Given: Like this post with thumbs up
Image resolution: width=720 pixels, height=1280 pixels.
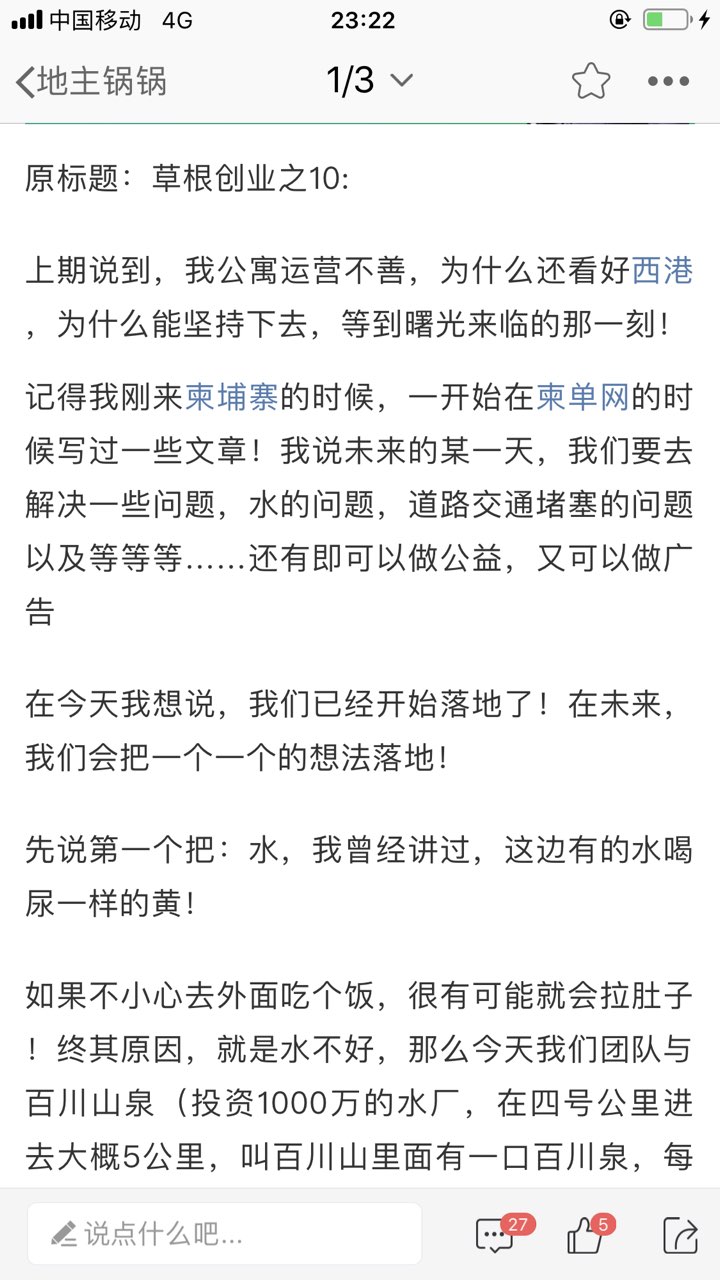Looking at the screenshot, I should [x=587, y=1235].
